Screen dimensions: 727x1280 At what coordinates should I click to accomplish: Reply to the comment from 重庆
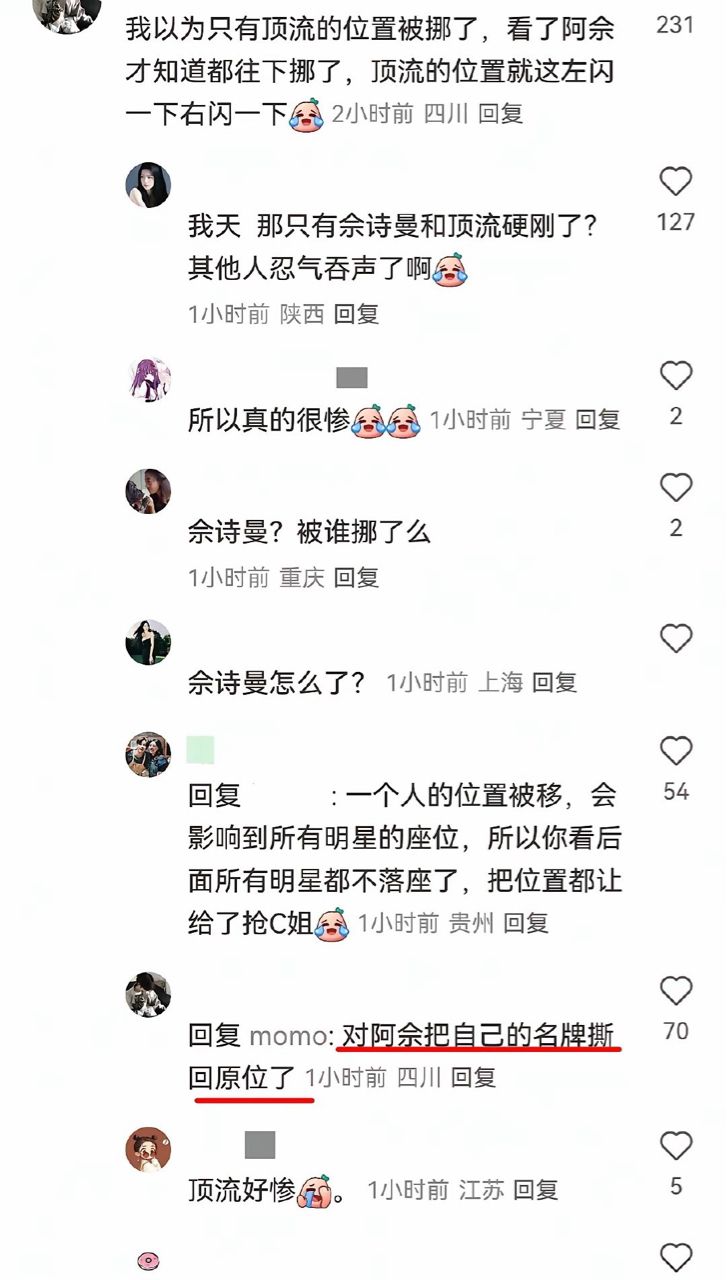click(356, 577)
